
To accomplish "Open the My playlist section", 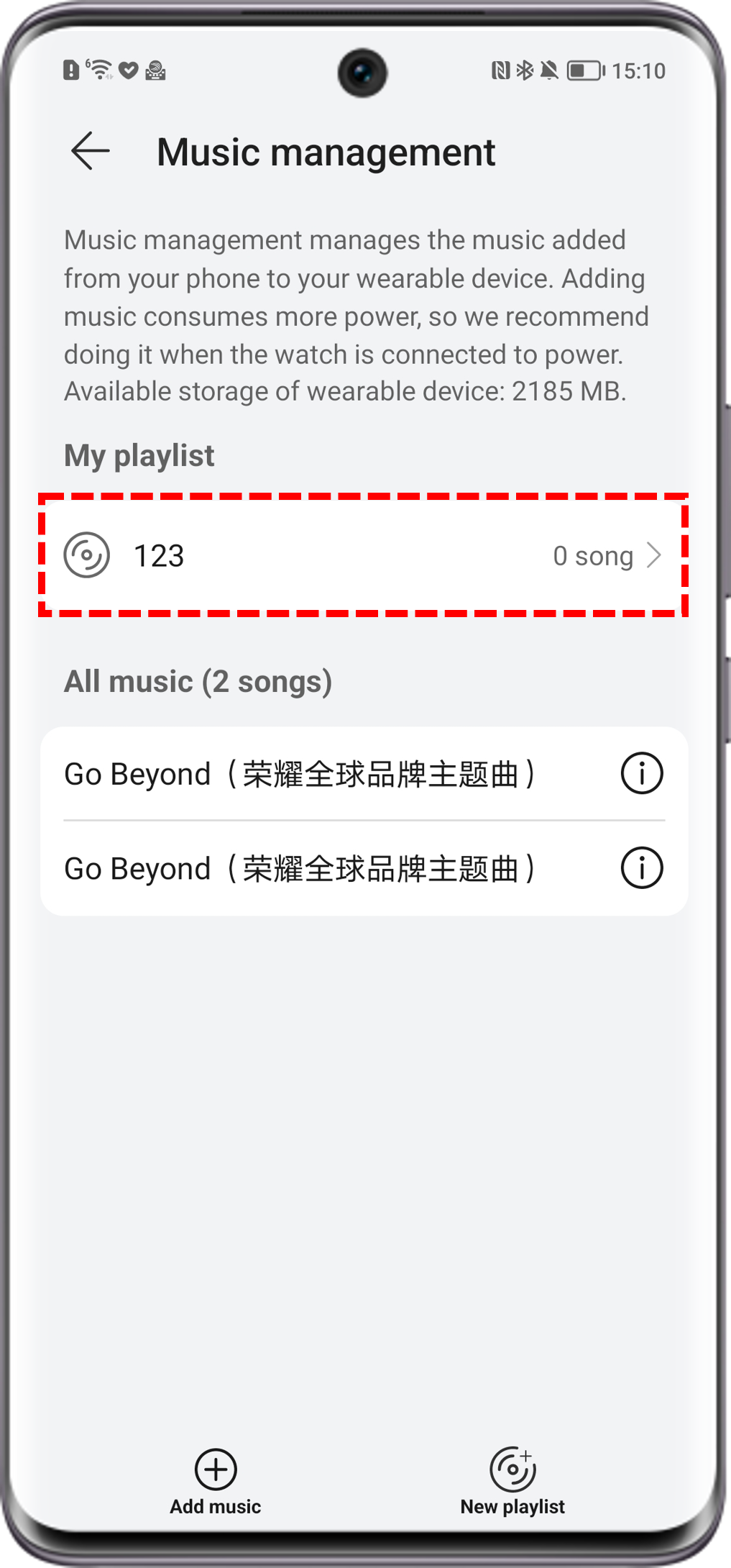I will [x=139, y=455].
